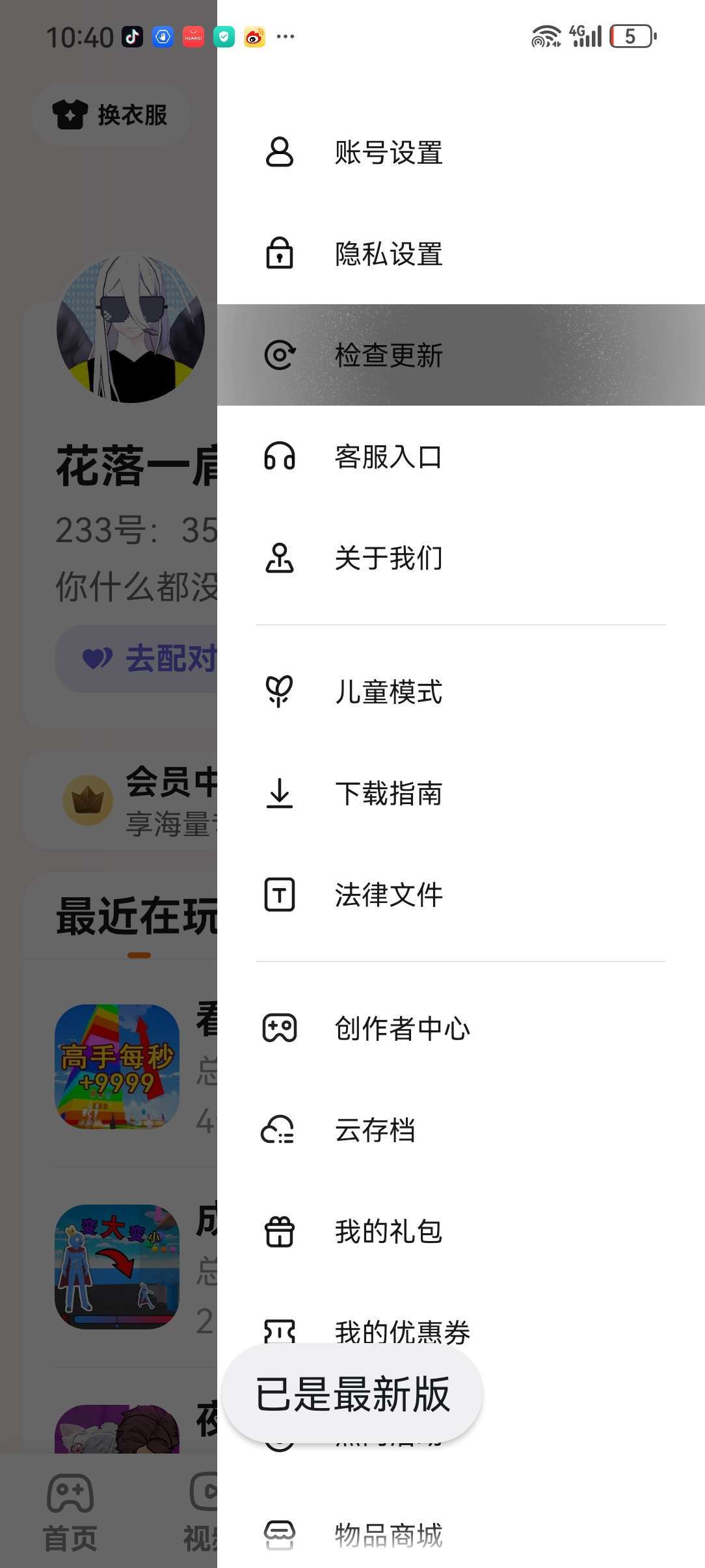The width and height of the screenshot is (705, 1568).
Task: View 法律文件 legal documents
Action: [x=388, y=895]
